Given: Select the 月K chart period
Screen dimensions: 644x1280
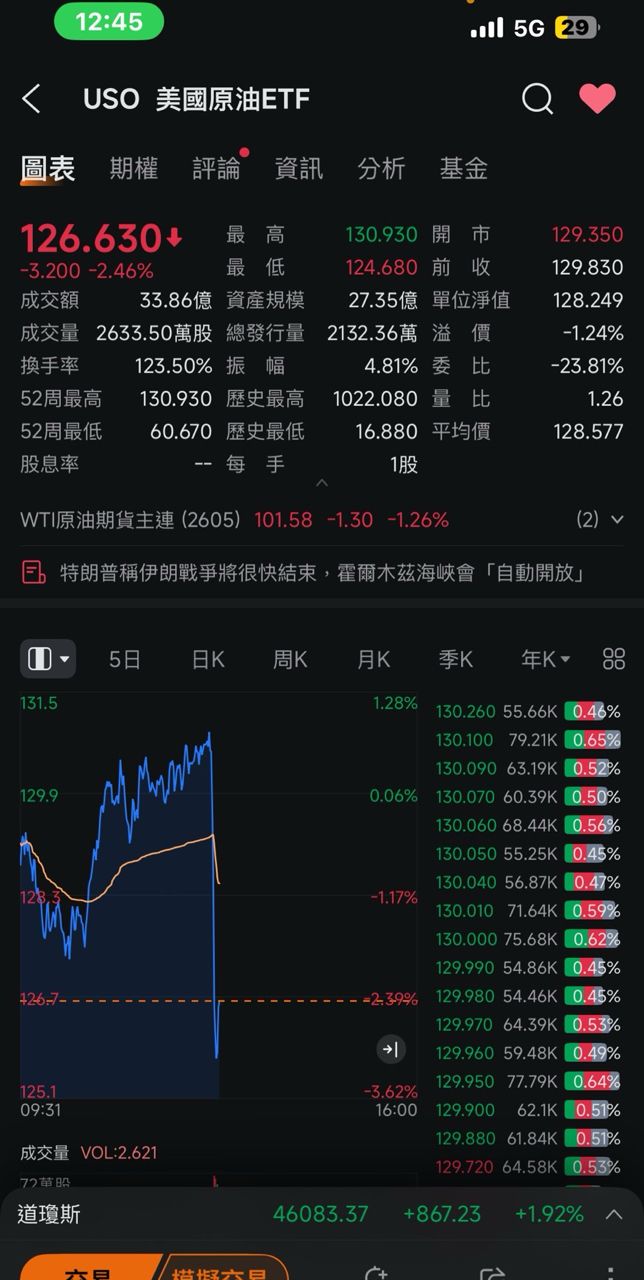Looking at the screenshot, I should (x=373, y=659).
